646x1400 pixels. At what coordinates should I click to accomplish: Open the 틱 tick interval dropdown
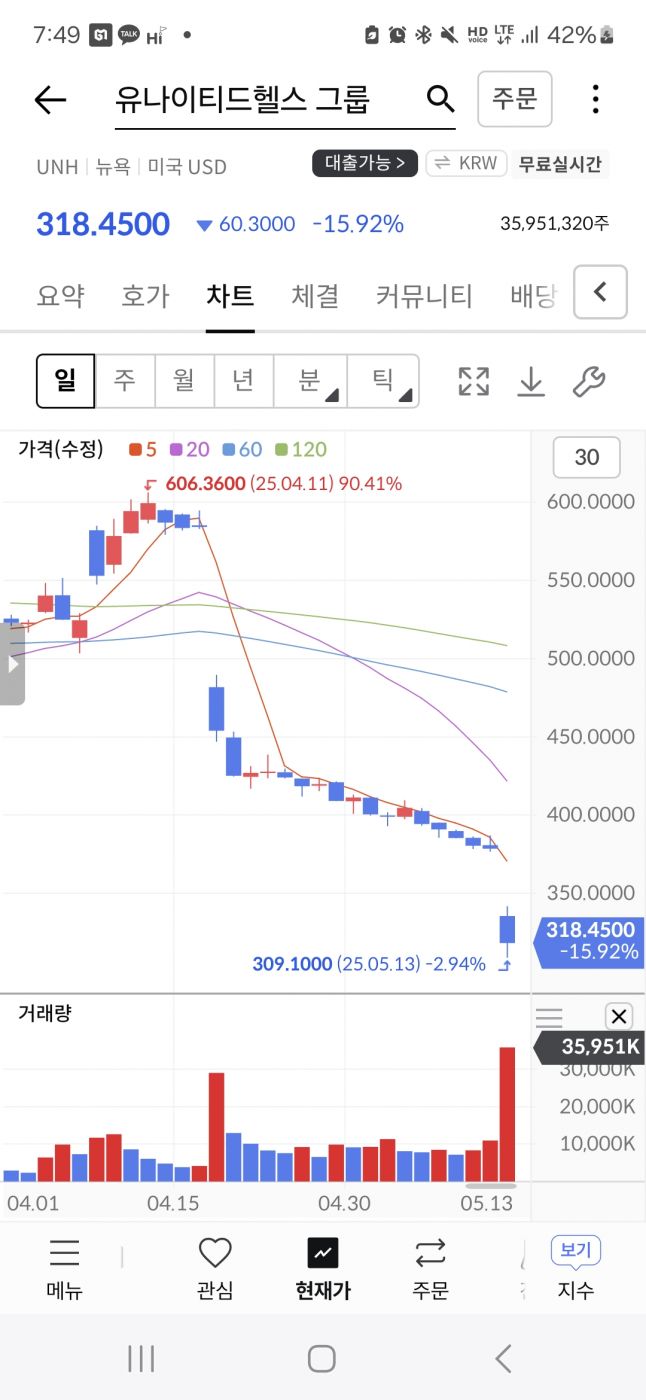tap(384, 381)
